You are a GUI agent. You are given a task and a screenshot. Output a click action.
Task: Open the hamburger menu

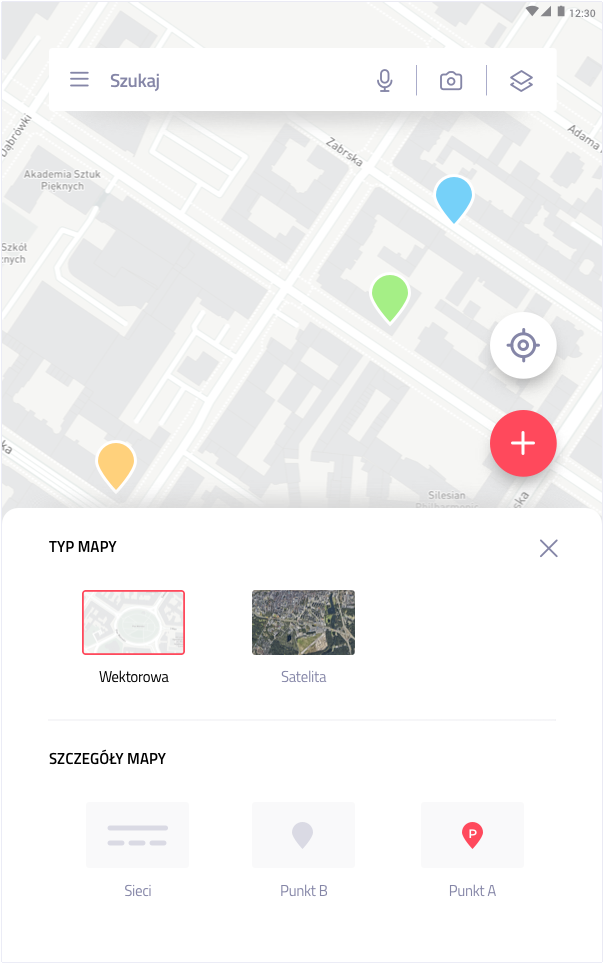click(x=79, y=80)
